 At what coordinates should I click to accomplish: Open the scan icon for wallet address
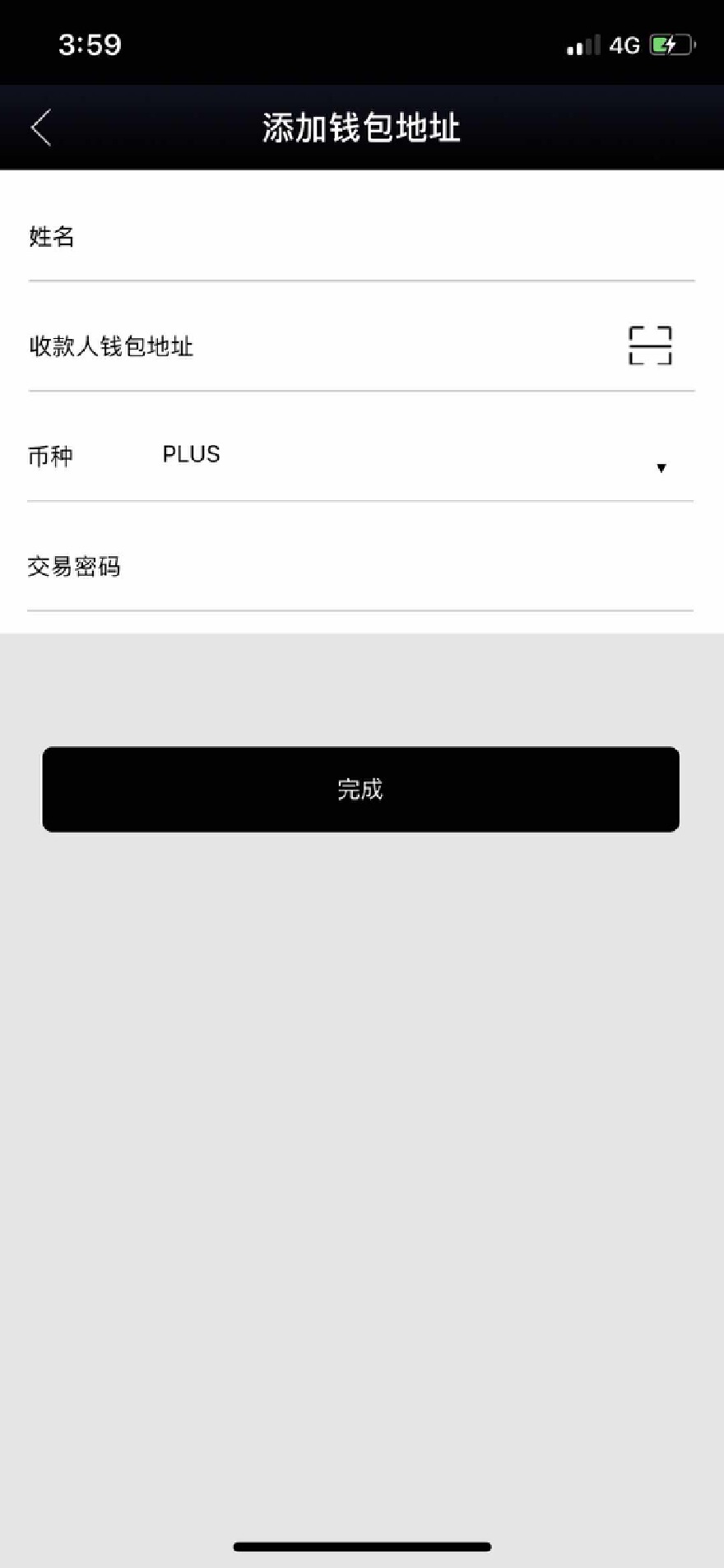(x=650, y=346)
